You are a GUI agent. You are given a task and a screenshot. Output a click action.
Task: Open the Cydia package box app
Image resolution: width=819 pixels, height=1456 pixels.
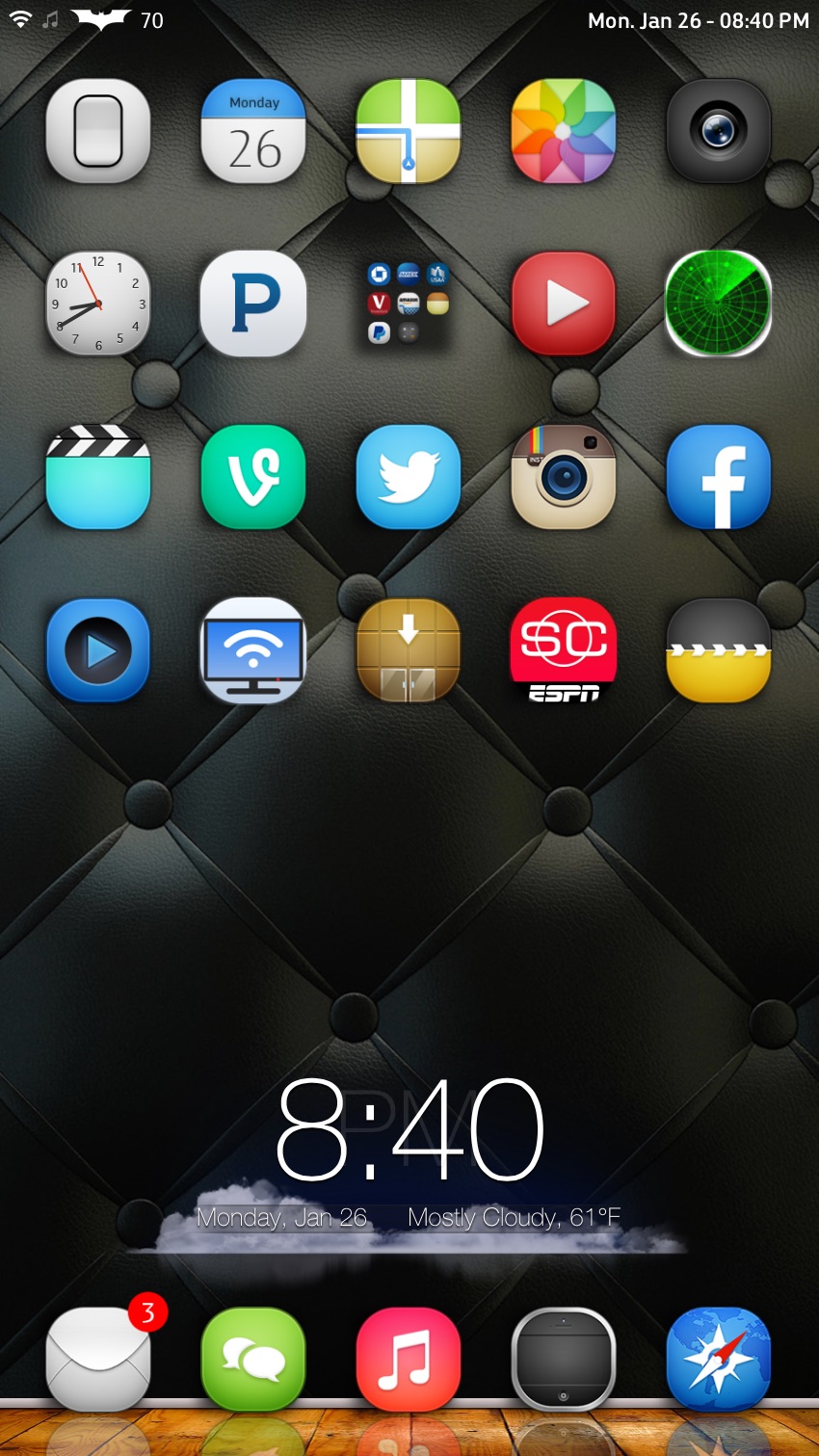pos(409,650)
